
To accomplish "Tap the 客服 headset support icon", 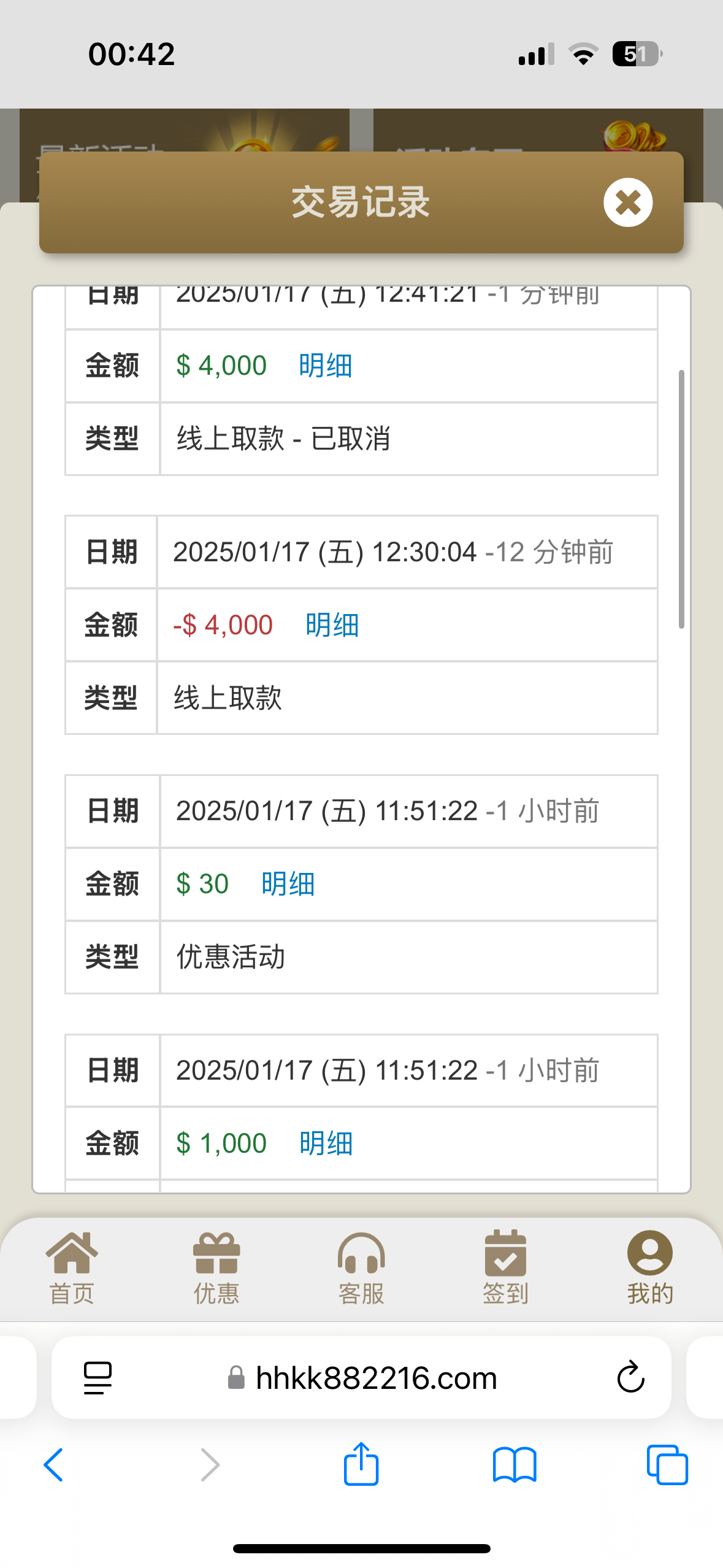I will pos(361,1270).
